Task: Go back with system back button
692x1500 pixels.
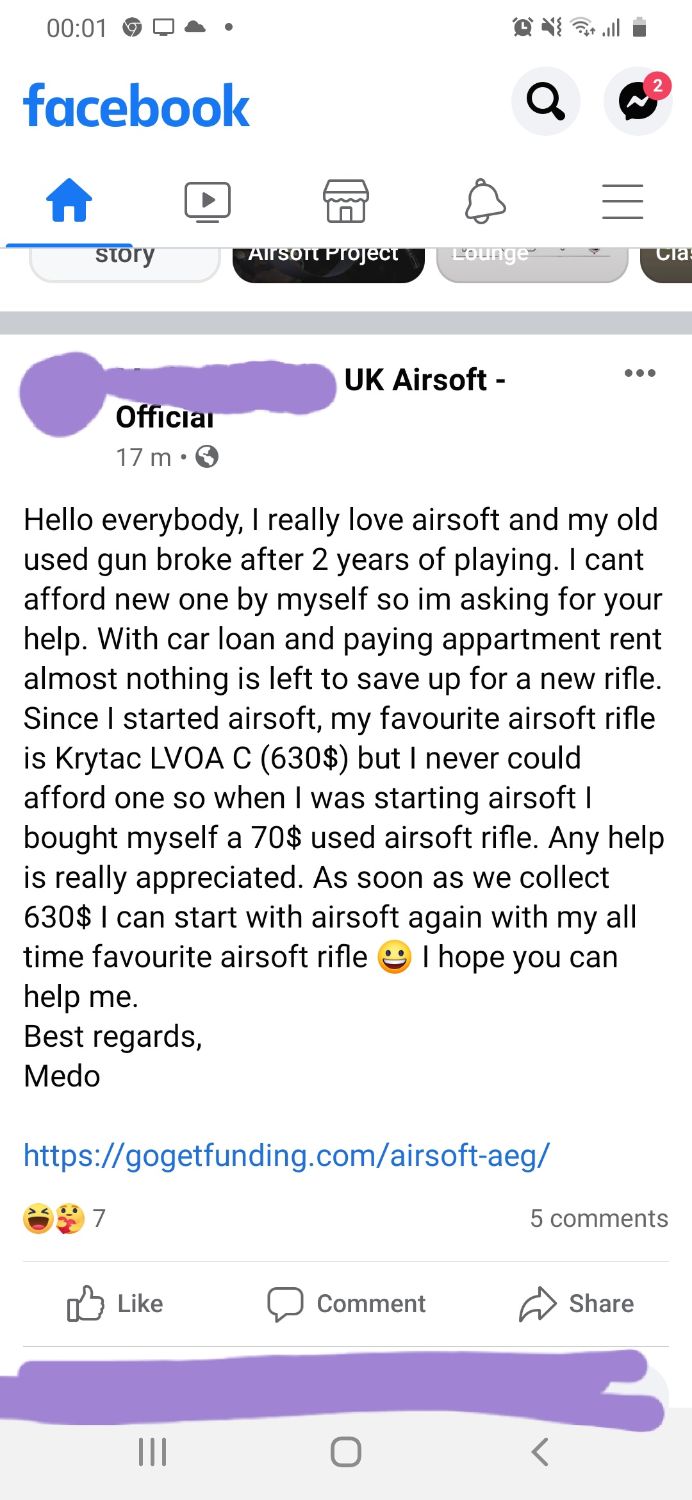Action: coord(540,1452)
